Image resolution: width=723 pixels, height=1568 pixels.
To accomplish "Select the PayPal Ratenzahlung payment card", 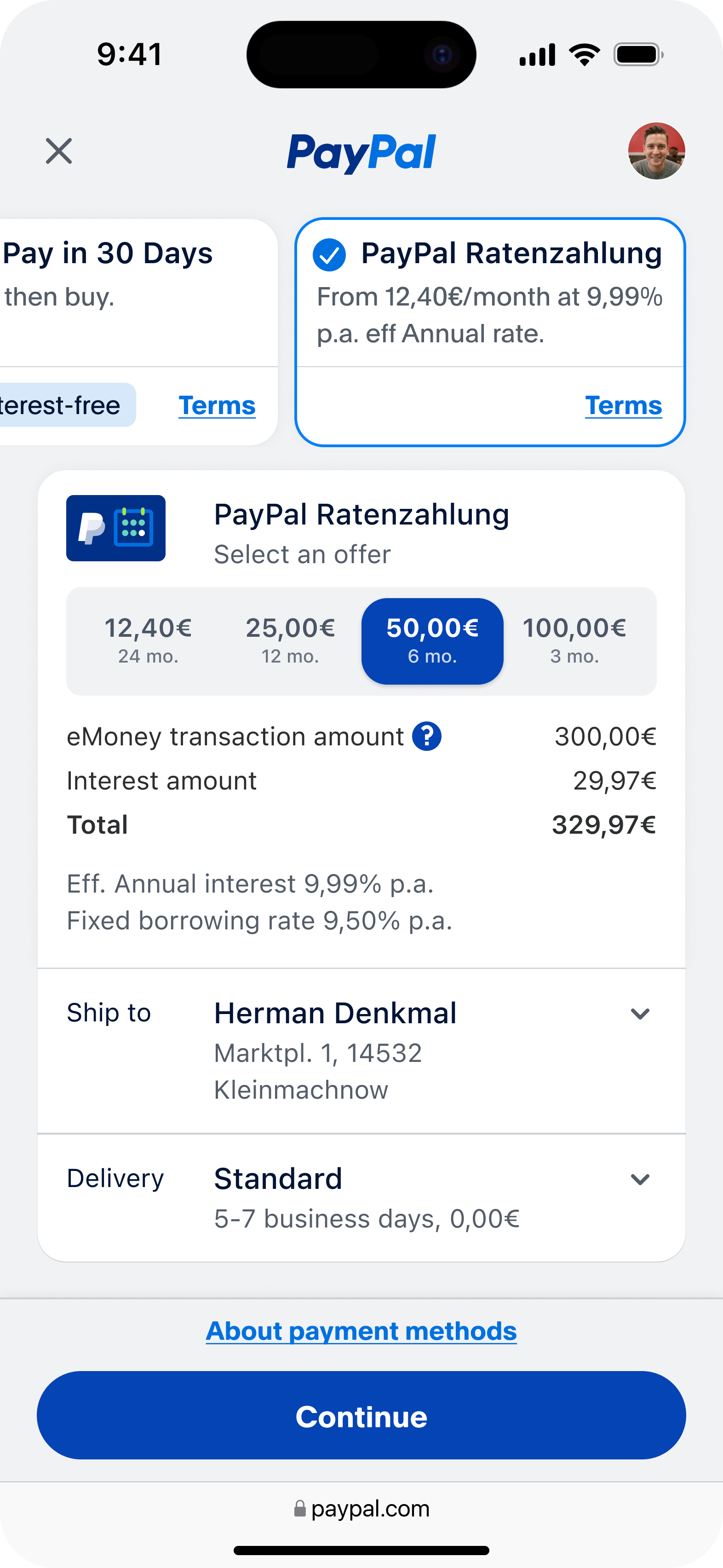I will click(x=490, y=332).
